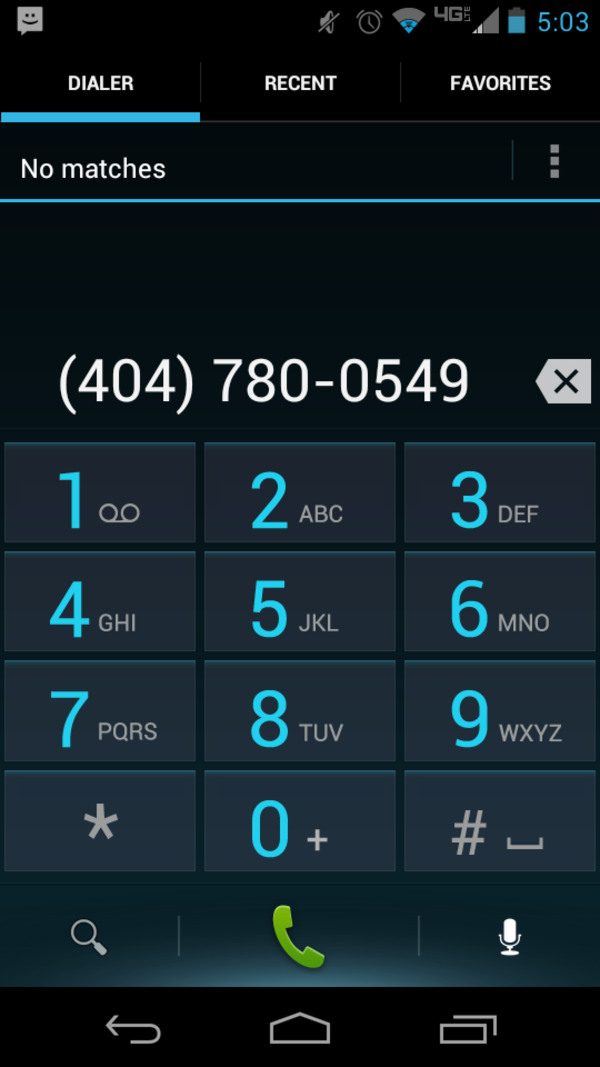This screenshot has height=1067, width=600.
Task: Search contacts with the magnifier icon
Action: pos(89,937)
